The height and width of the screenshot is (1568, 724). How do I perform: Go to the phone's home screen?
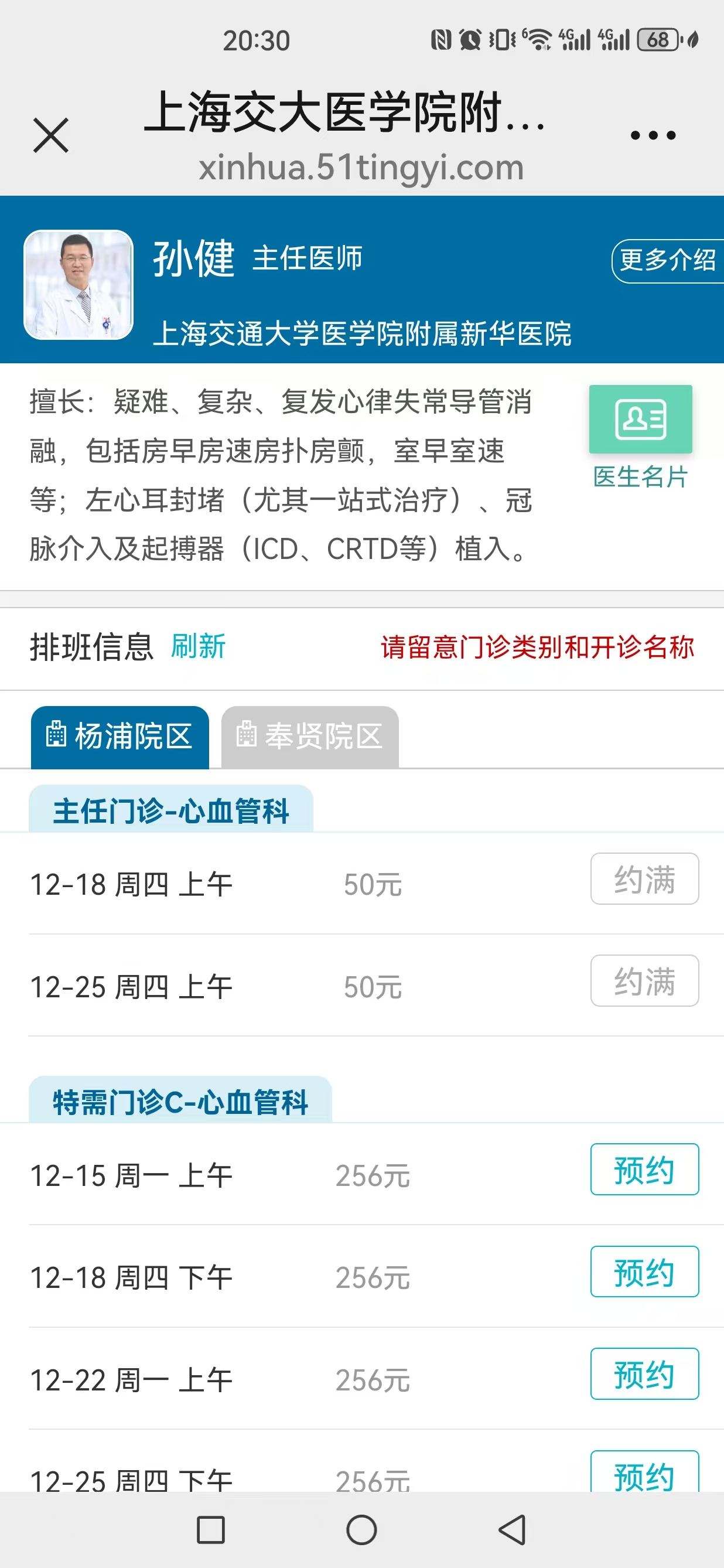pyautogui.click(x=362, y=1530)
